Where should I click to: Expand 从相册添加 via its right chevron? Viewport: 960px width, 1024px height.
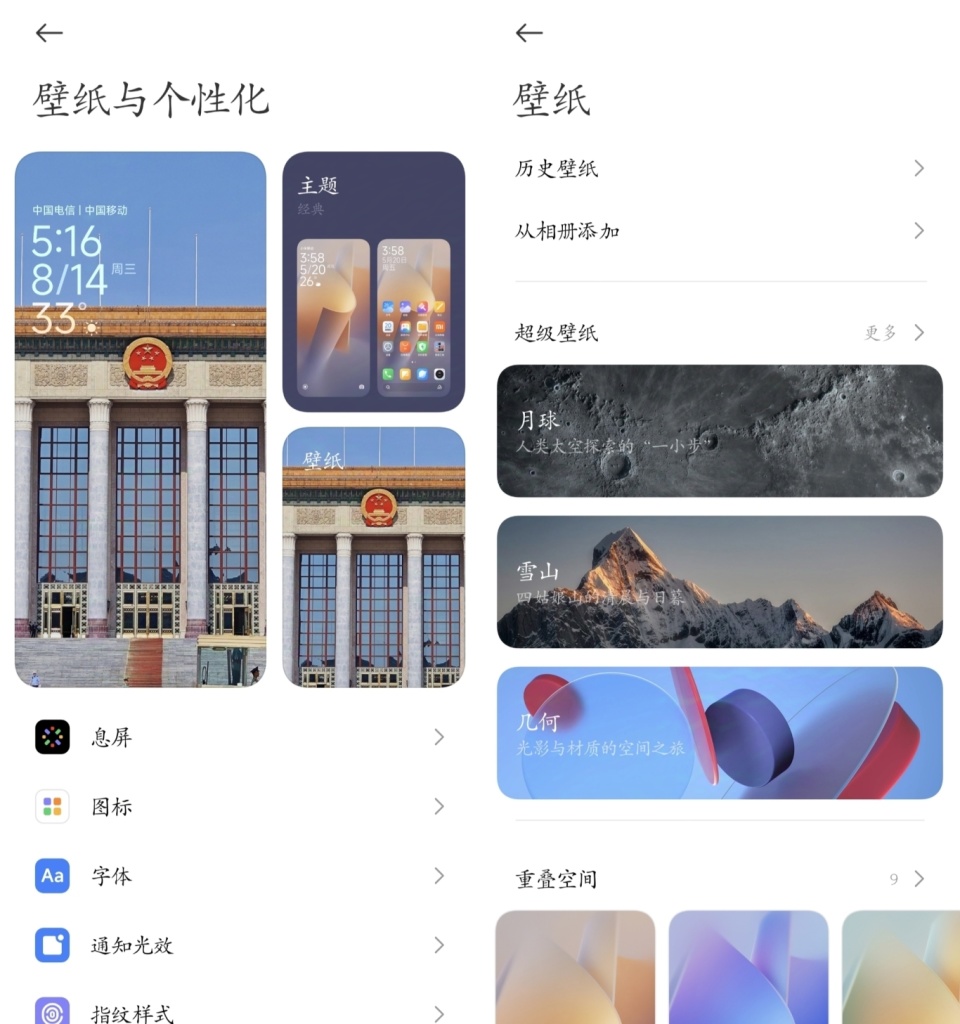point(918,231)
